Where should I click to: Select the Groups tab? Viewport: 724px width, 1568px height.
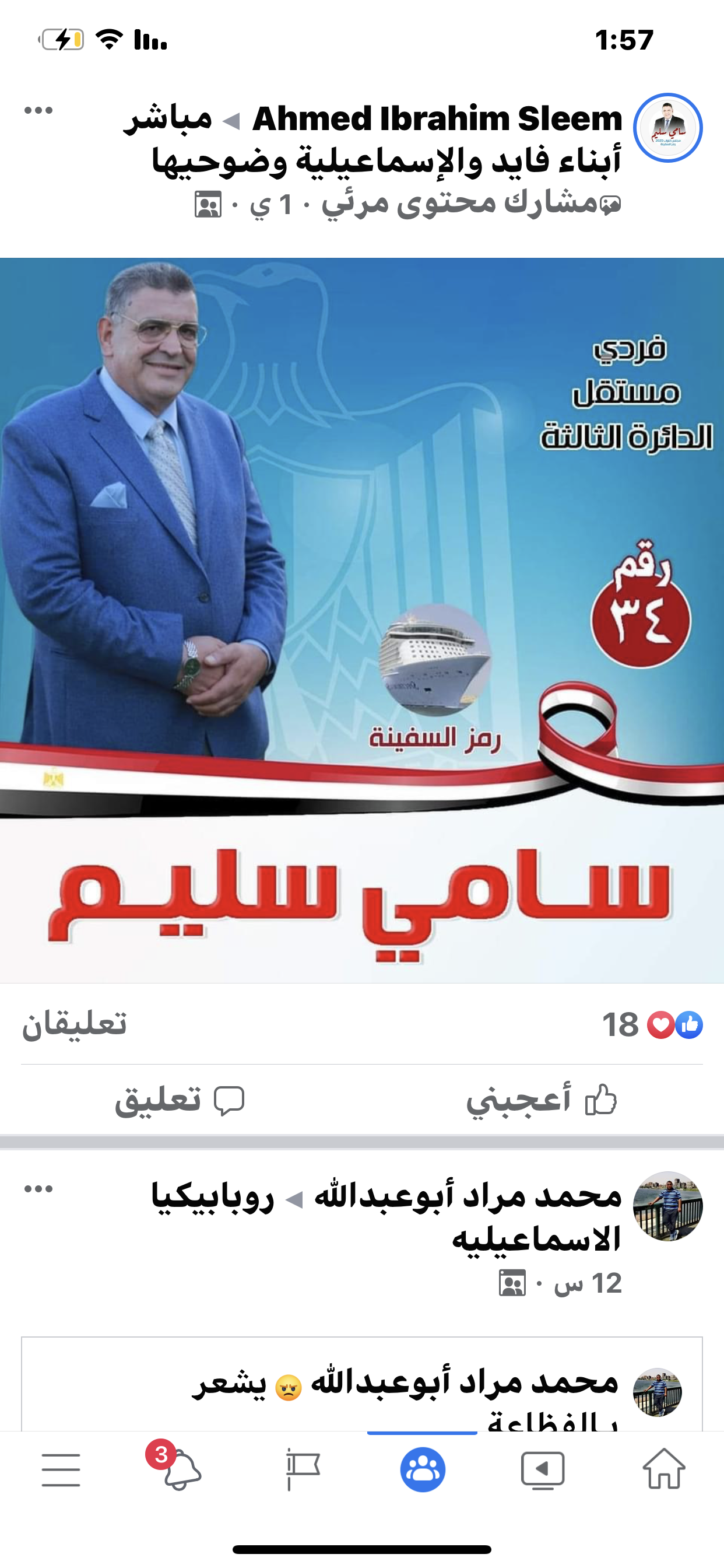coord(422,1469)
